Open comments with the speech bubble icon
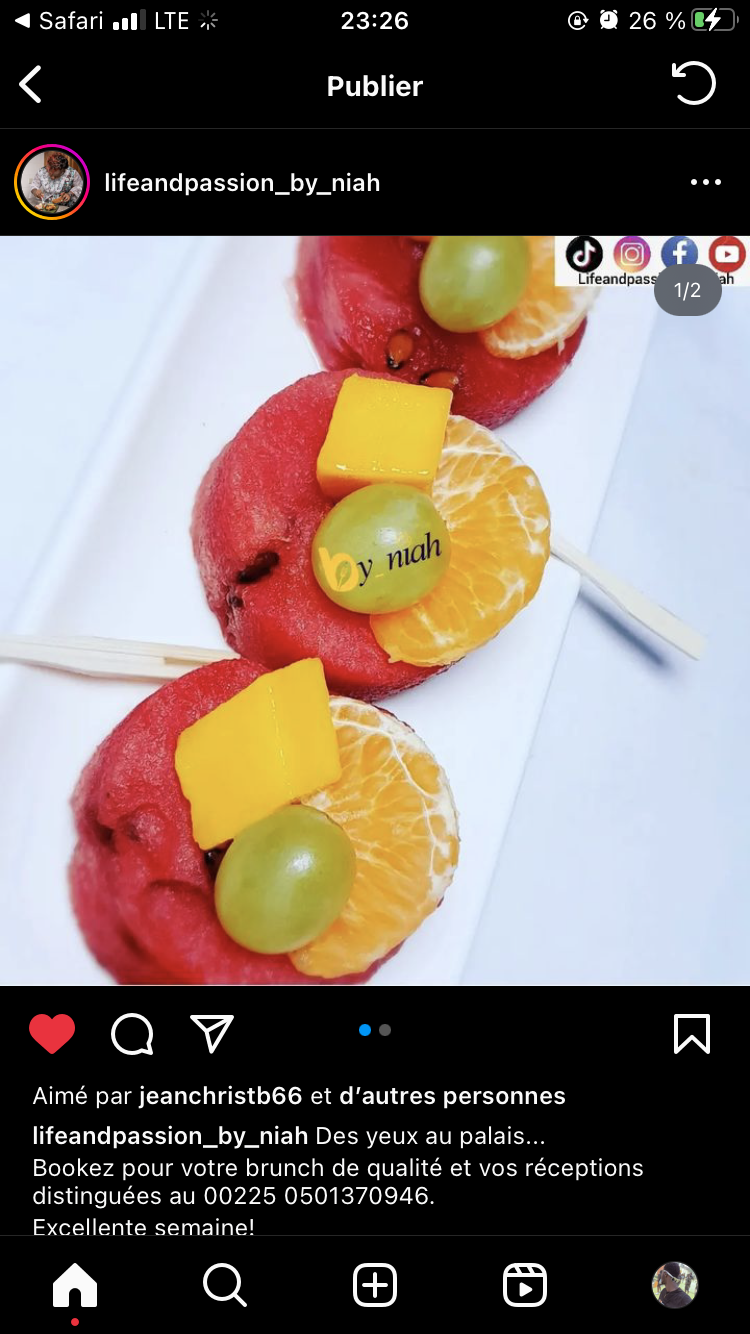750x1334 pixels. pos(132,1034)
